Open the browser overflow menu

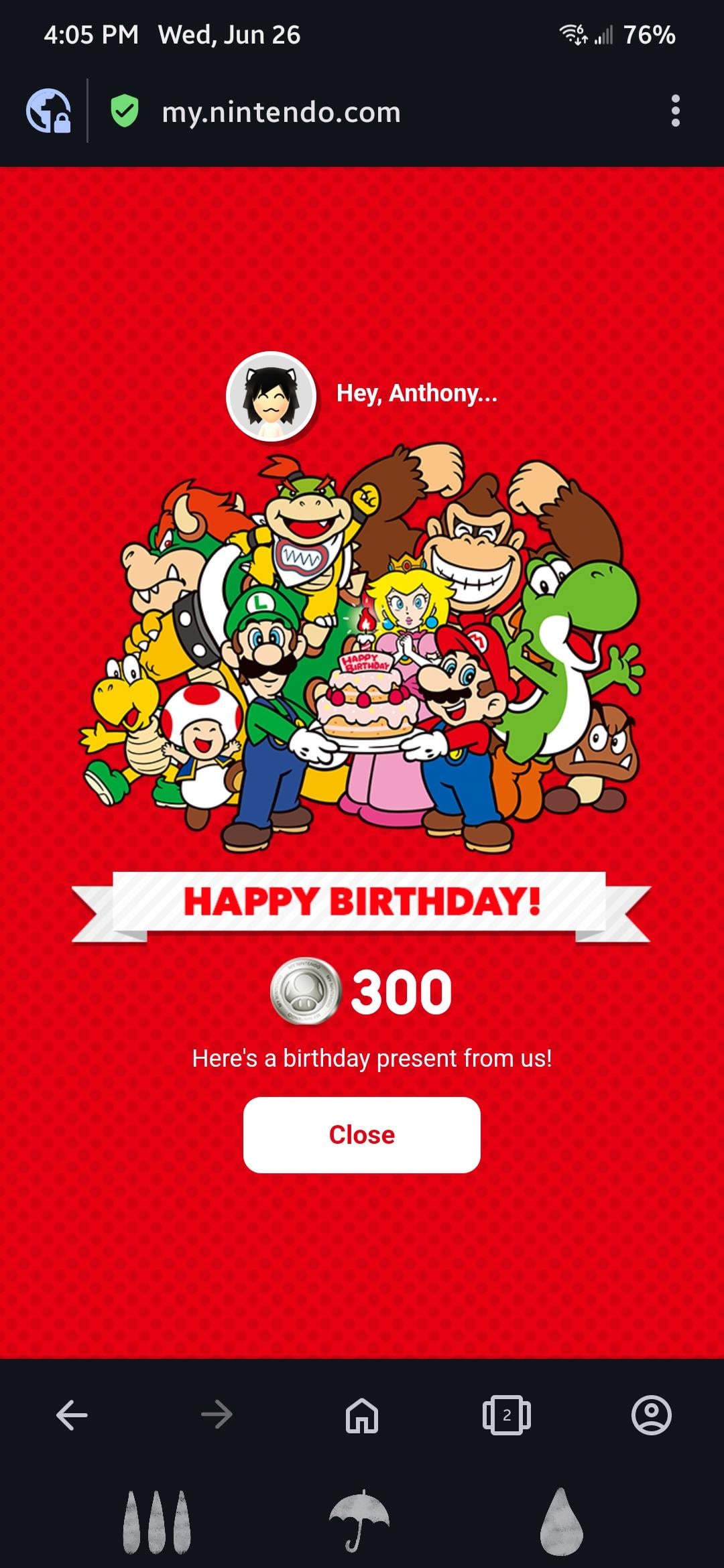pyautogui.click(x=675, y=111)
